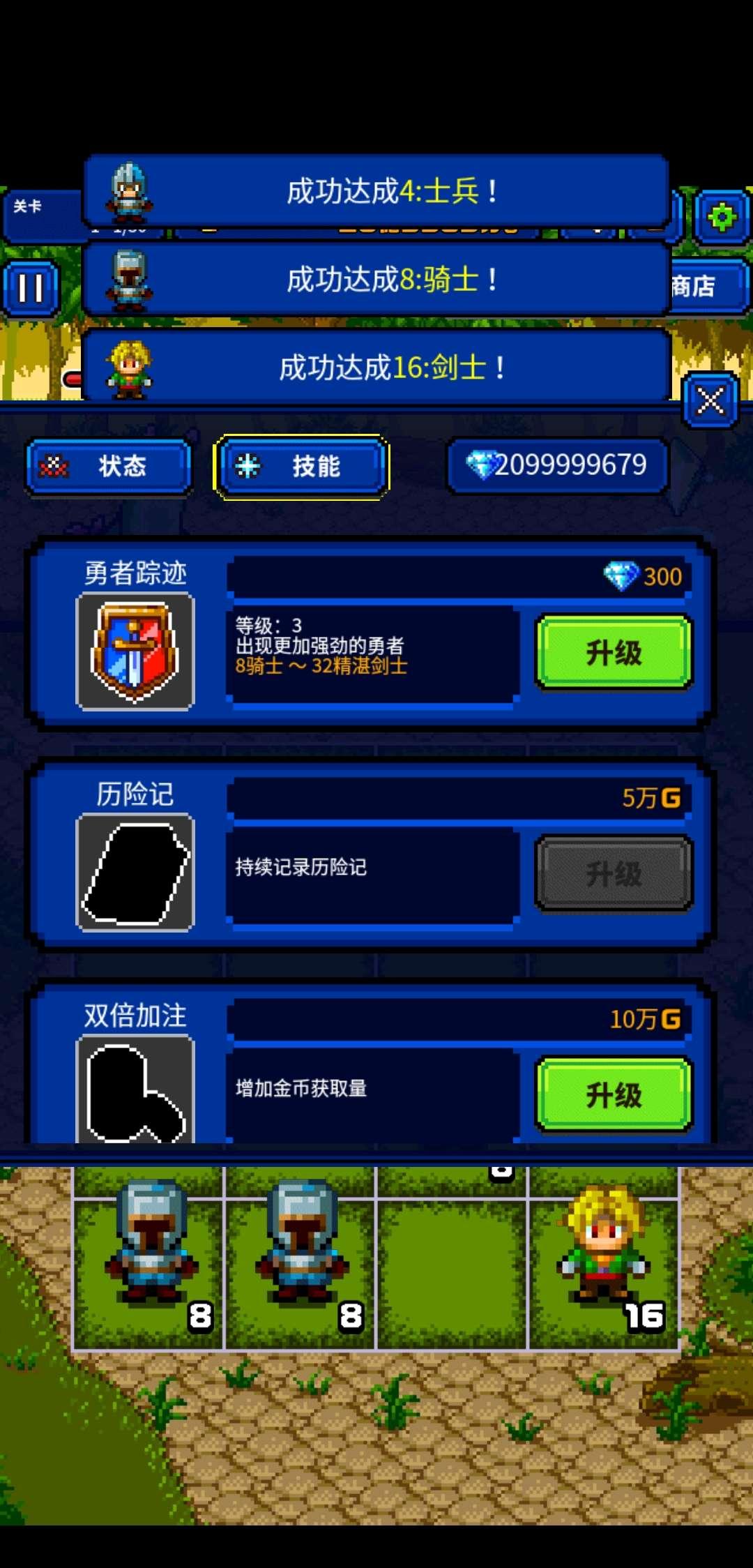The width and height of the screenshot is (753, 1568).
Task: Open the 商店 shop
Action: 704,286
